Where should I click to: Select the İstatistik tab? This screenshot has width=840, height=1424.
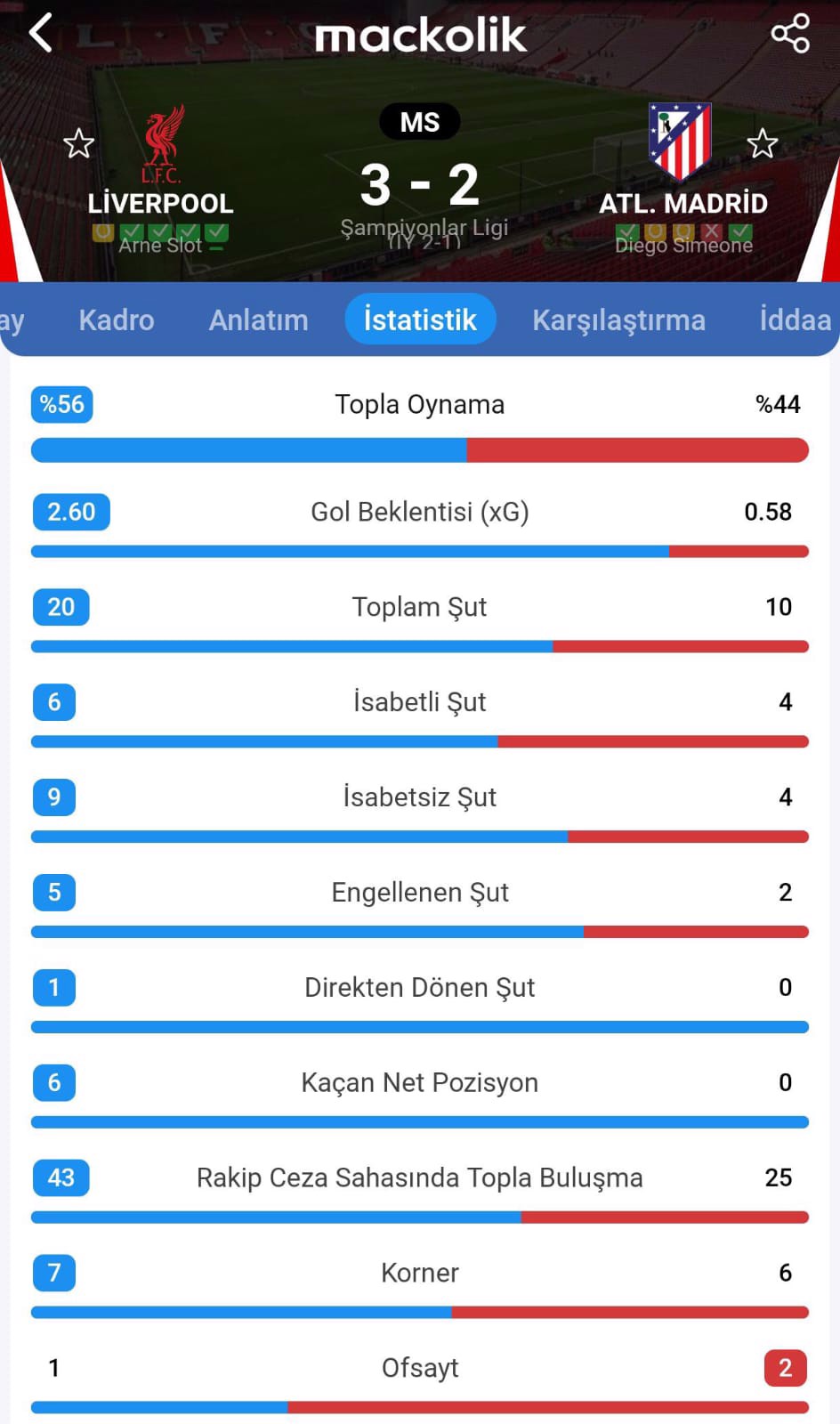point(420,319)
